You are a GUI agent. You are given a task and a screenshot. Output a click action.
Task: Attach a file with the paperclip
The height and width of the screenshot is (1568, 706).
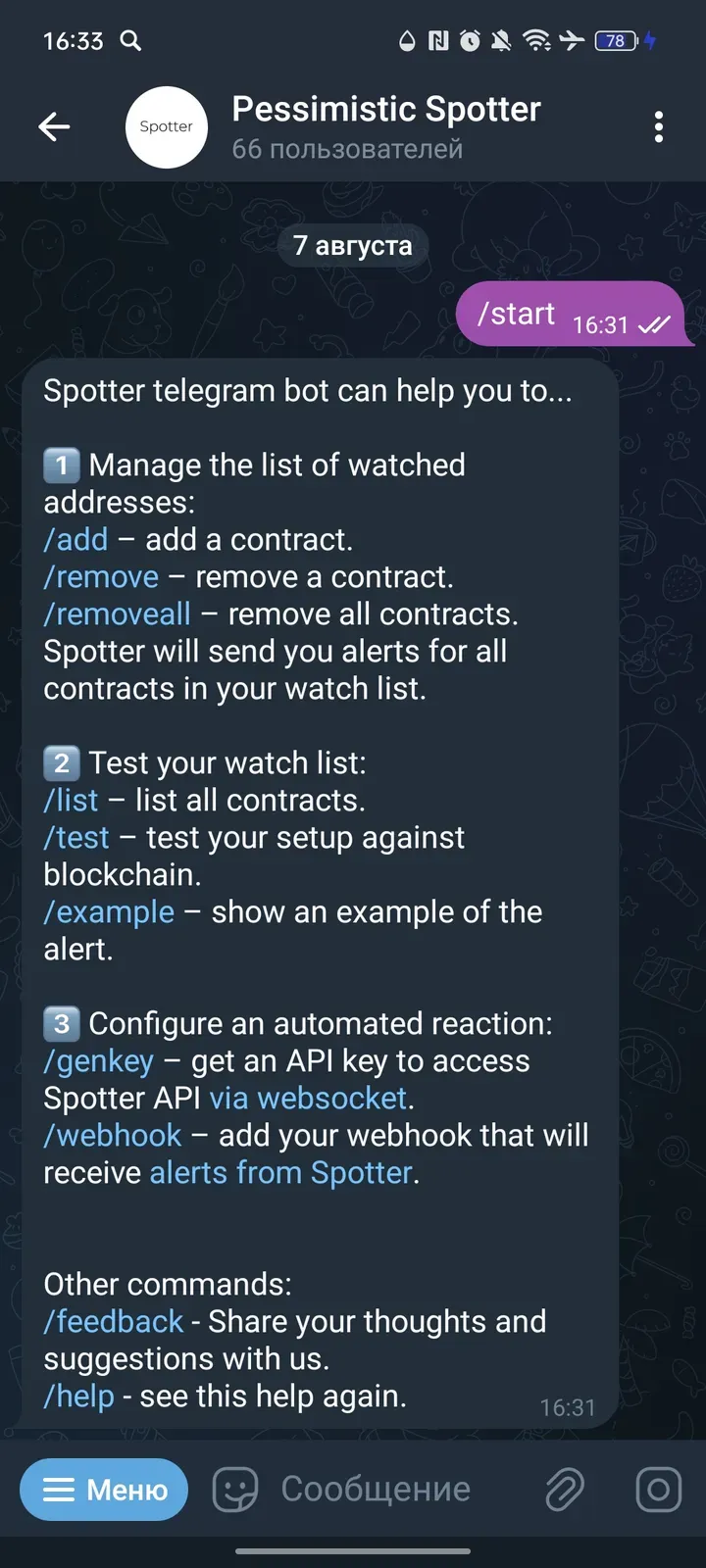coord(565,1490)
